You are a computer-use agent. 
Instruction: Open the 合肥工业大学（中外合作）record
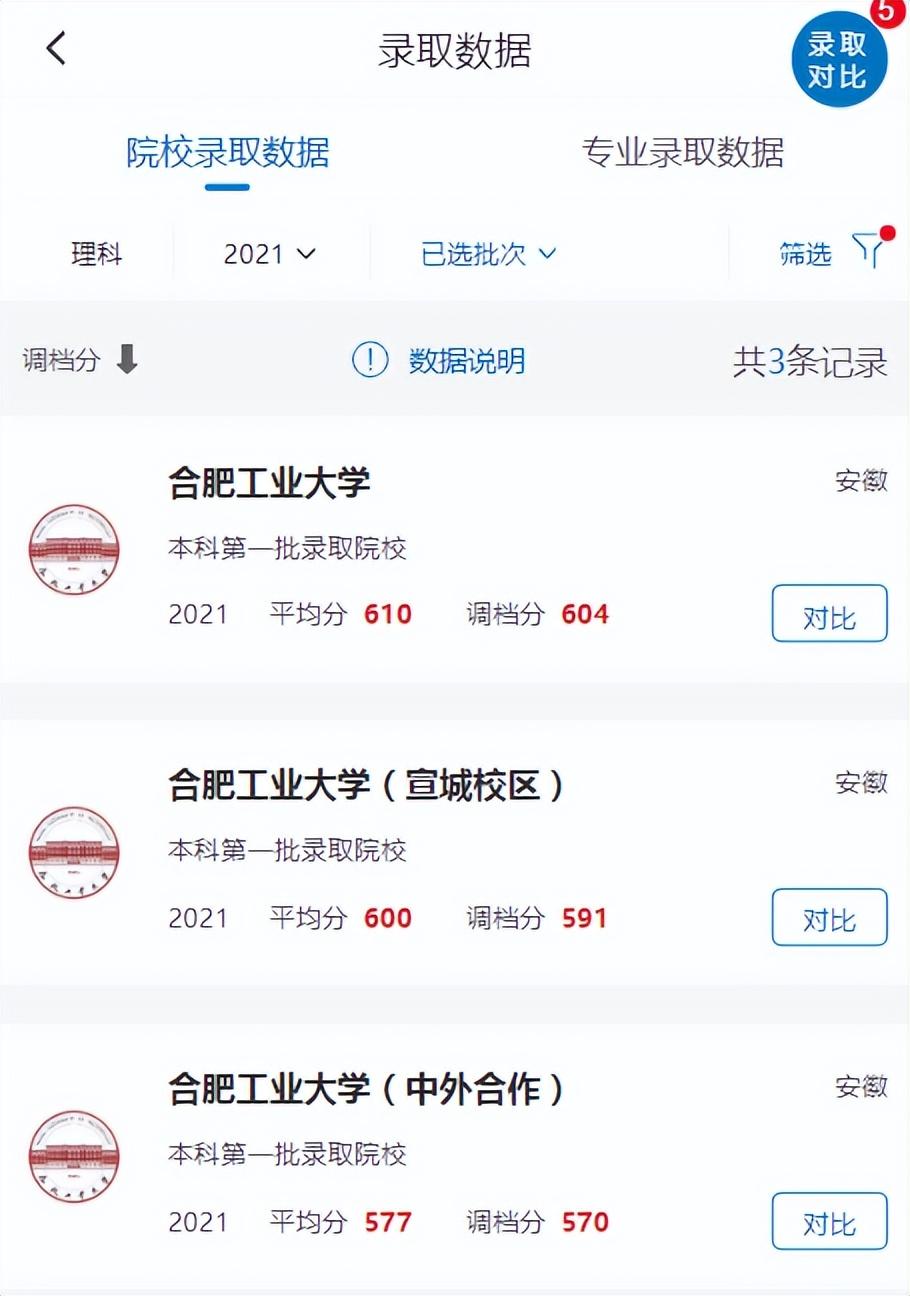point(366,1089)
